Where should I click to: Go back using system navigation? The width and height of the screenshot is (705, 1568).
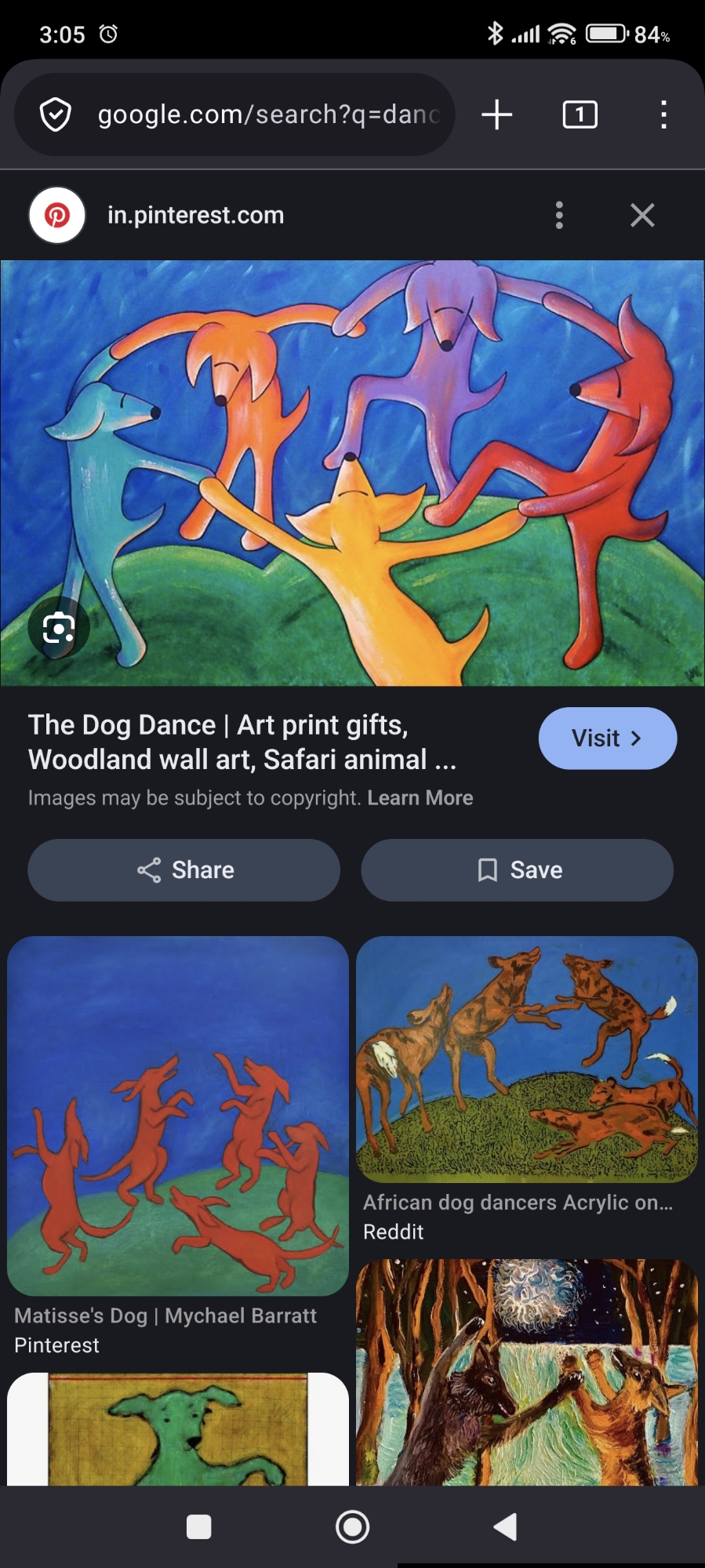pyautogui.click(x=506, y=1526)
